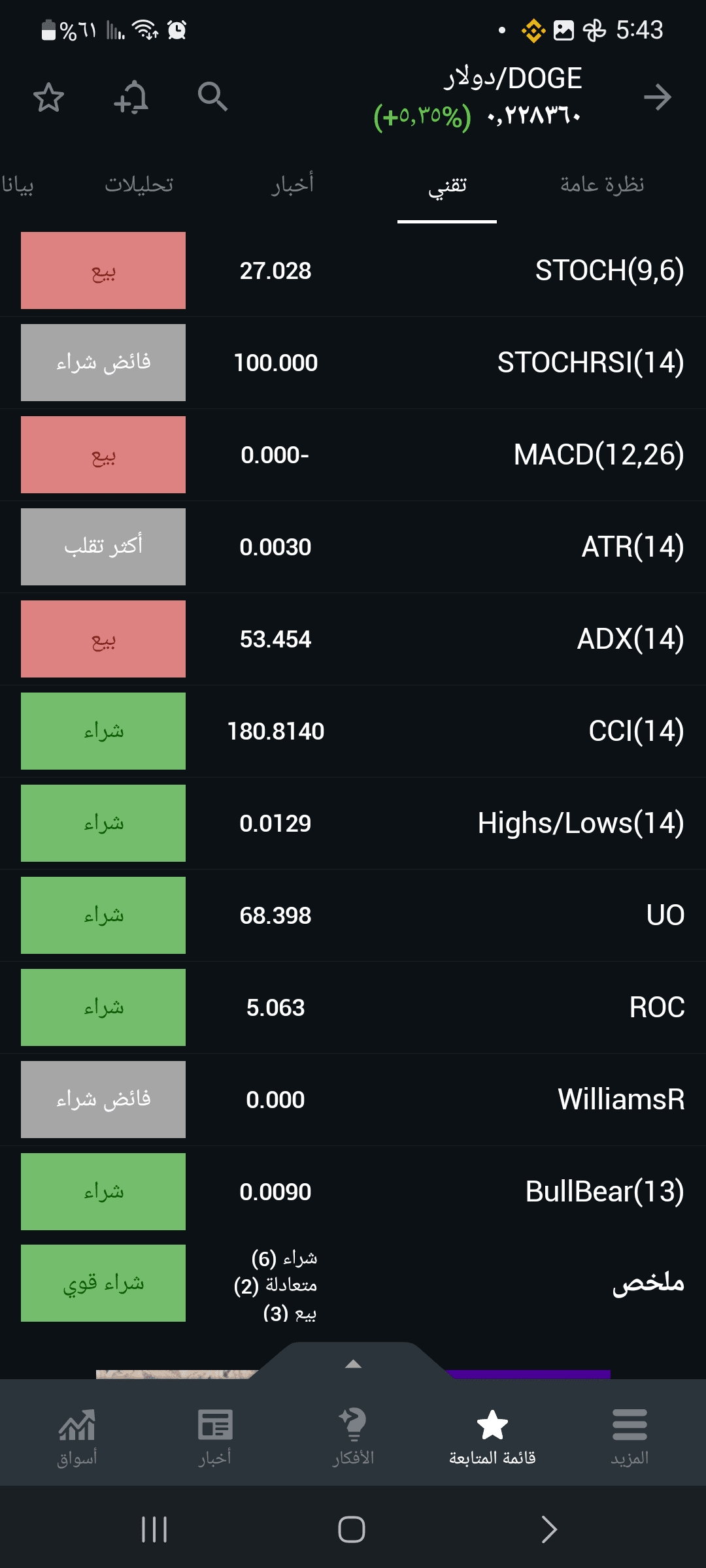The width and height of the screenshot is (706, 1568).
Task: Expand the bottom panel with the up arrow
Action: coord(353,1364)
